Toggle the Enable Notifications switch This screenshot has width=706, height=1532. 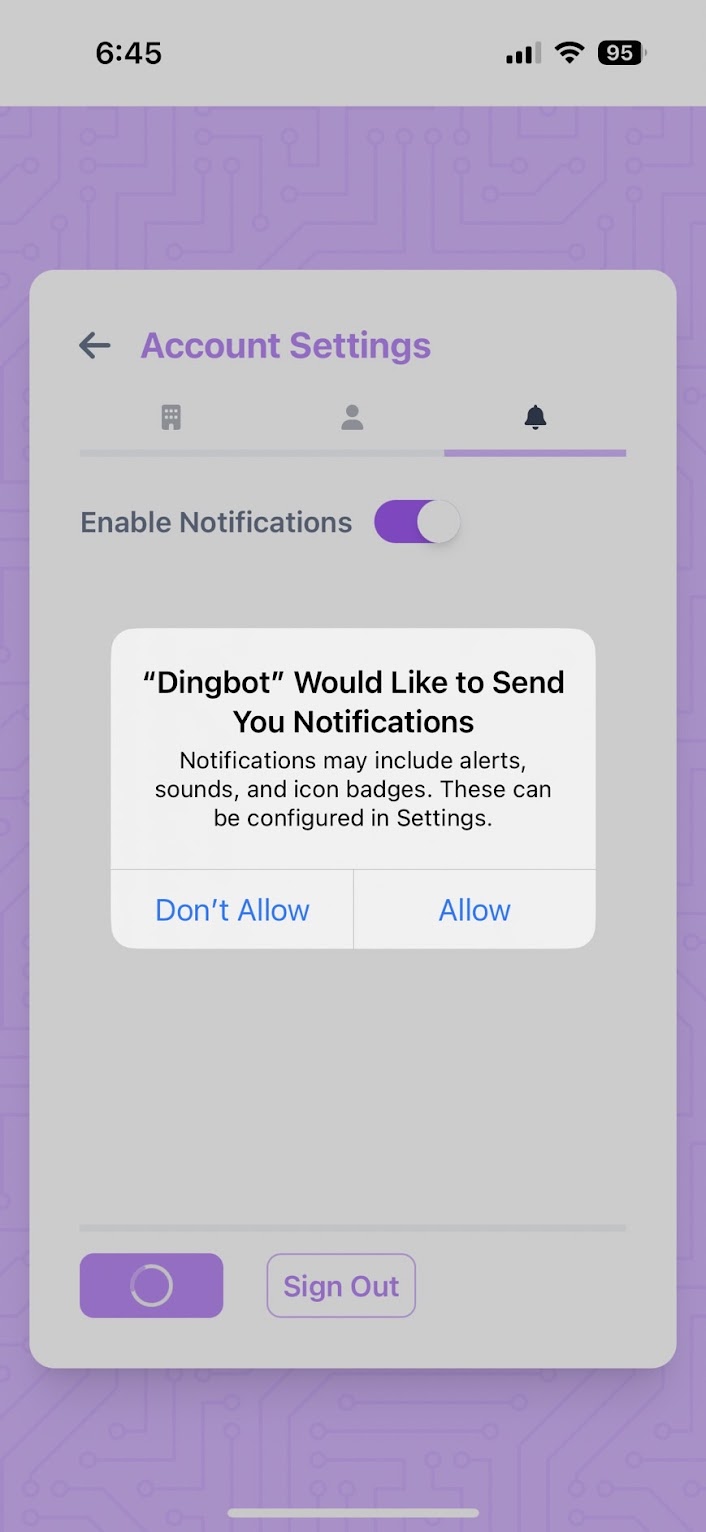pyautogui.click(x=417, y=522)
